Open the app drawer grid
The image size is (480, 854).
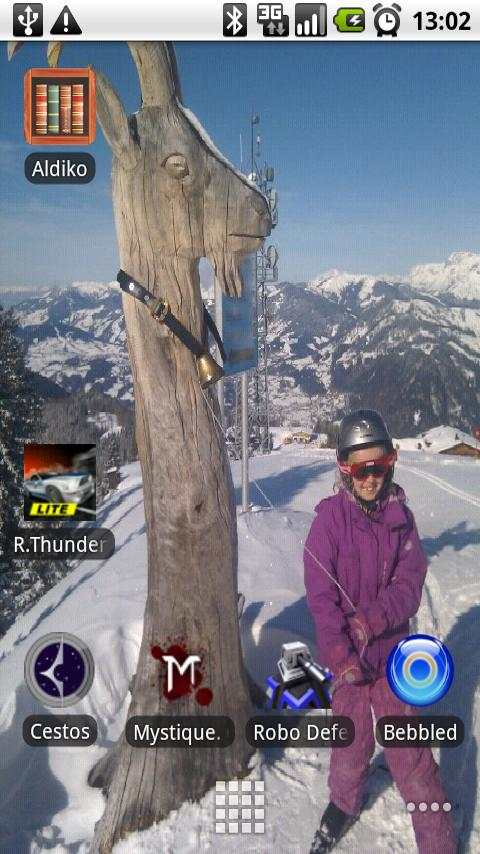240,807
